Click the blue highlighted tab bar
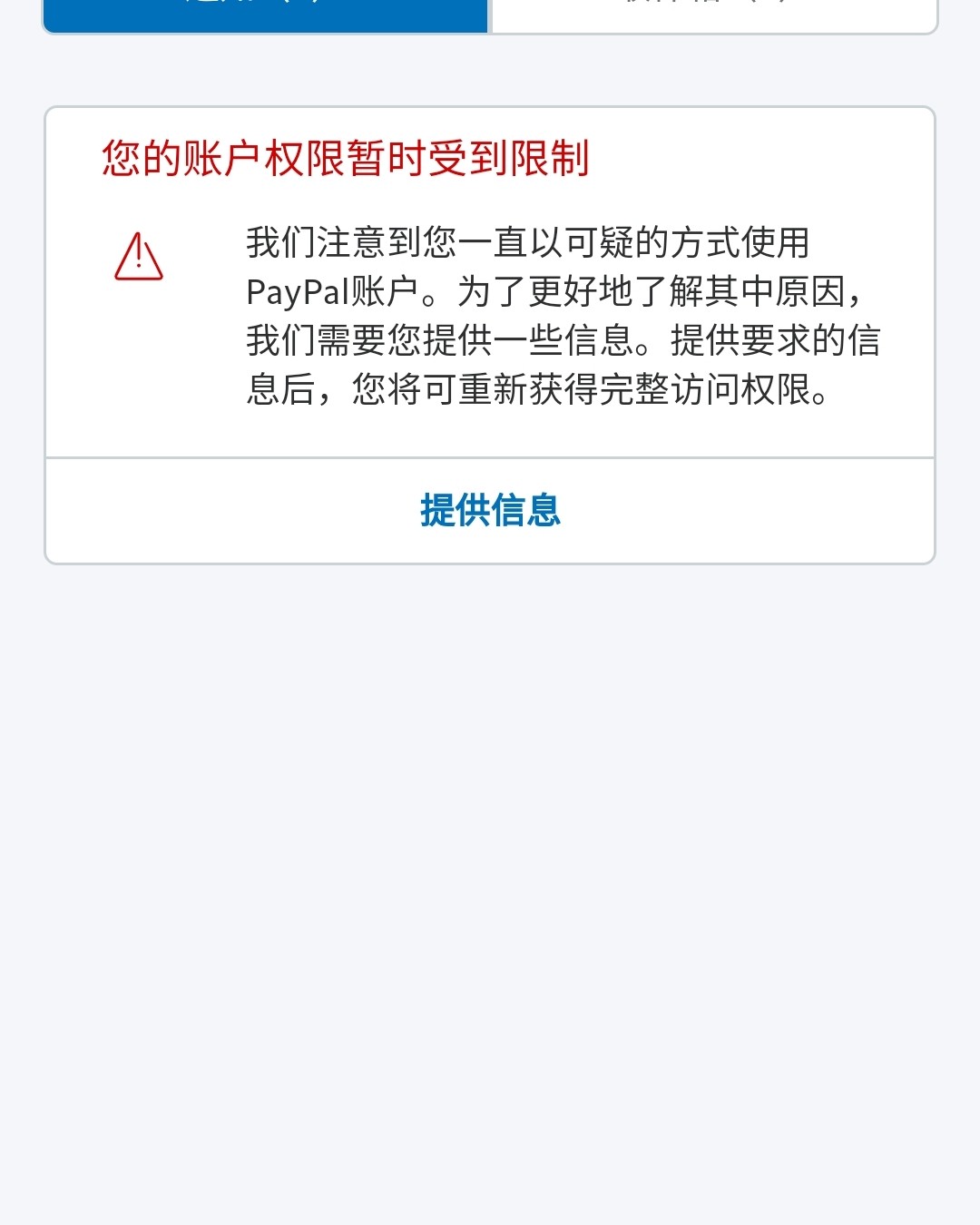The width and height of the screenshot is (980, 1225). pyautogui.click(x=263, y=14)
